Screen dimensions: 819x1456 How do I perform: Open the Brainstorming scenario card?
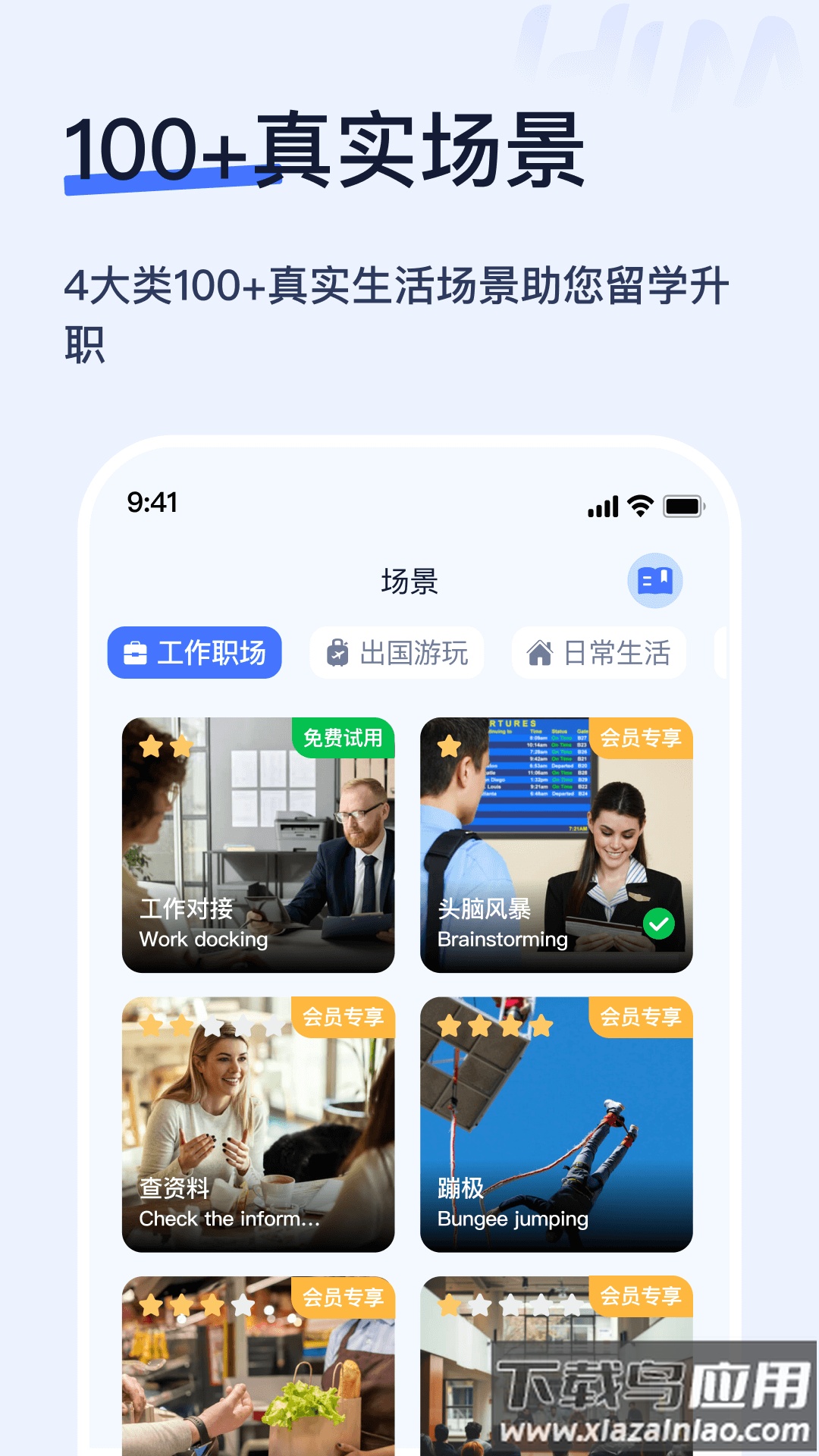point(557,842)
